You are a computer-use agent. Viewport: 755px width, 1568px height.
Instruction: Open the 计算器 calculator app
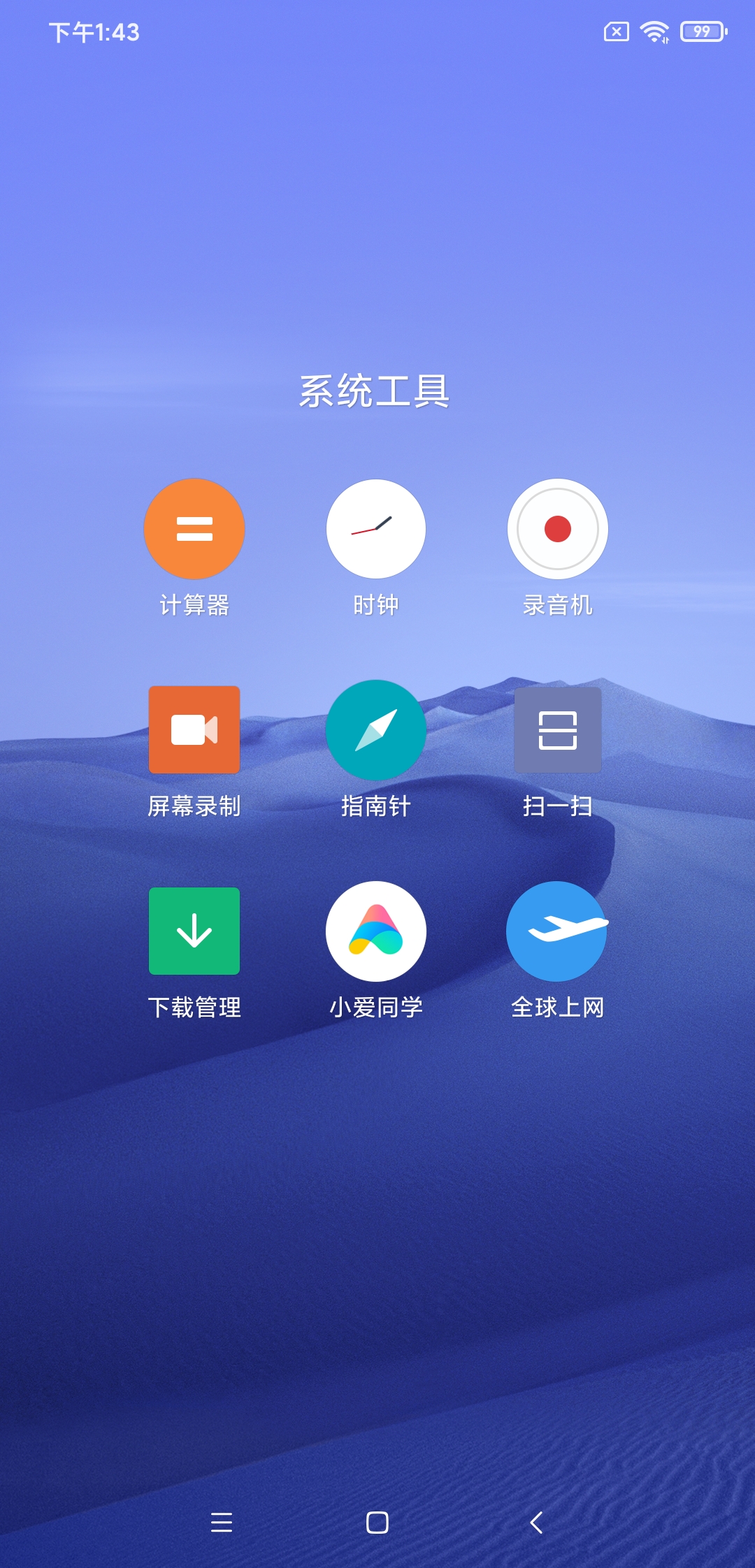194,529
